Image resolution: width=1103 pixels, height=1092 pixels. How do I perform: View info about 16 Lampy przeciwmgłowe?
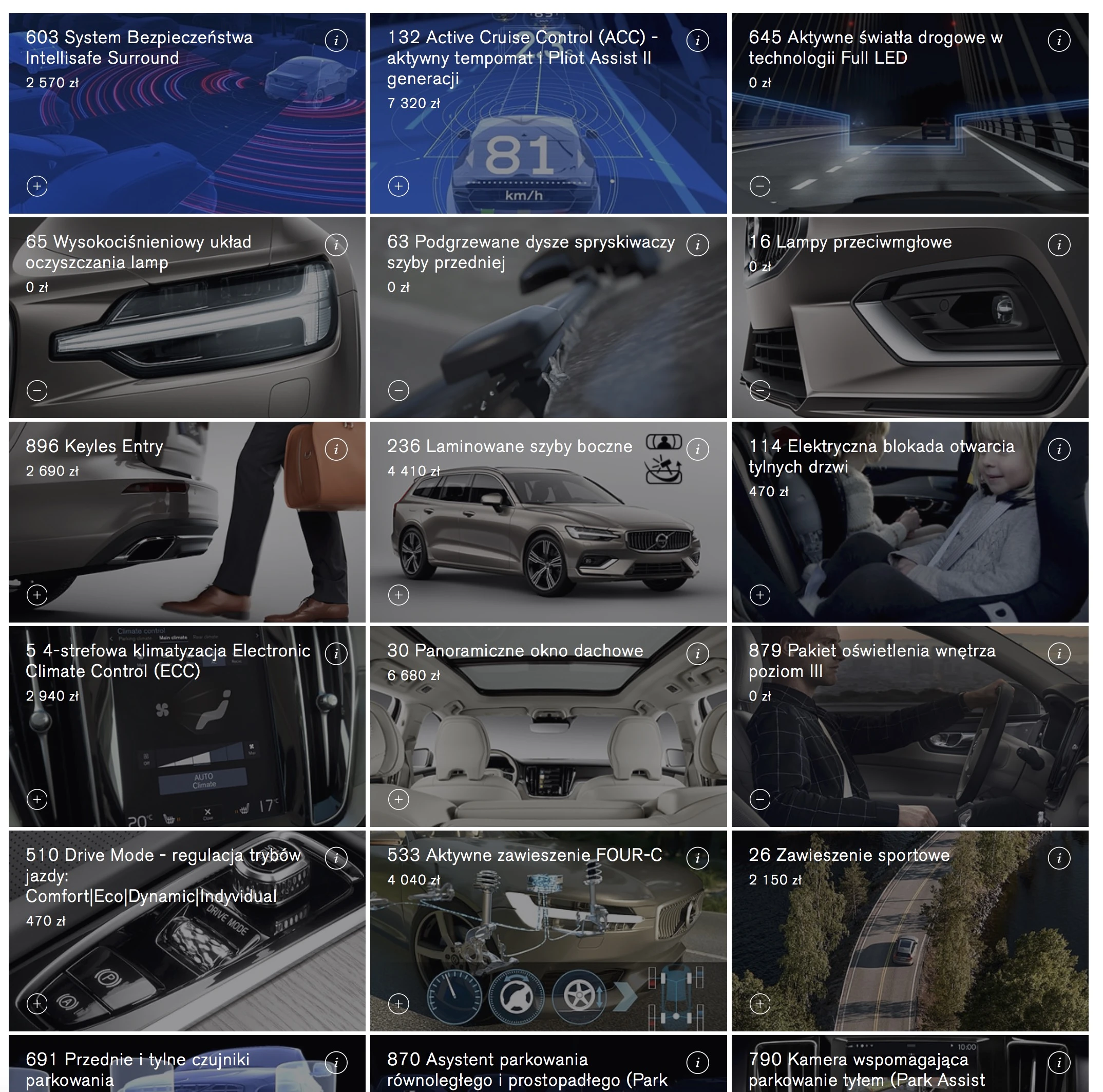(x=1058, y=245)
